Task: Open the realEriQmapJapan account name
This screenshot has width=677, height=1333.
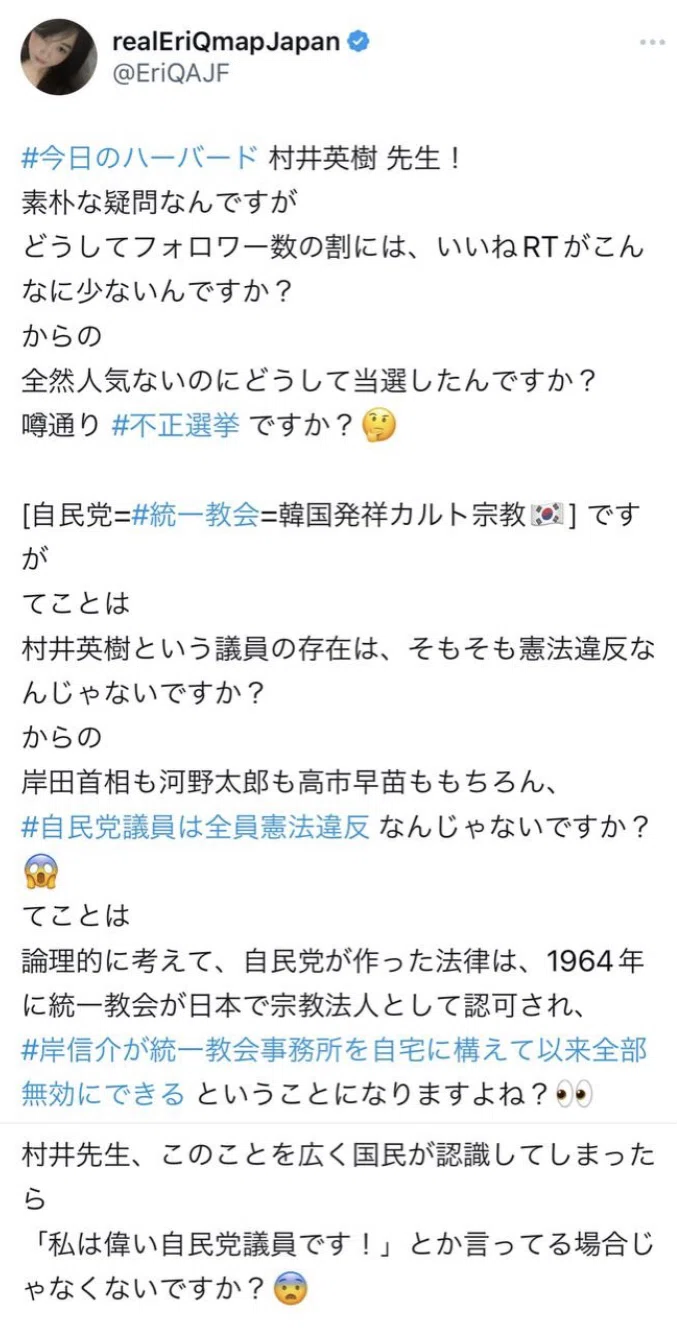Action: [x=227, y=41]
